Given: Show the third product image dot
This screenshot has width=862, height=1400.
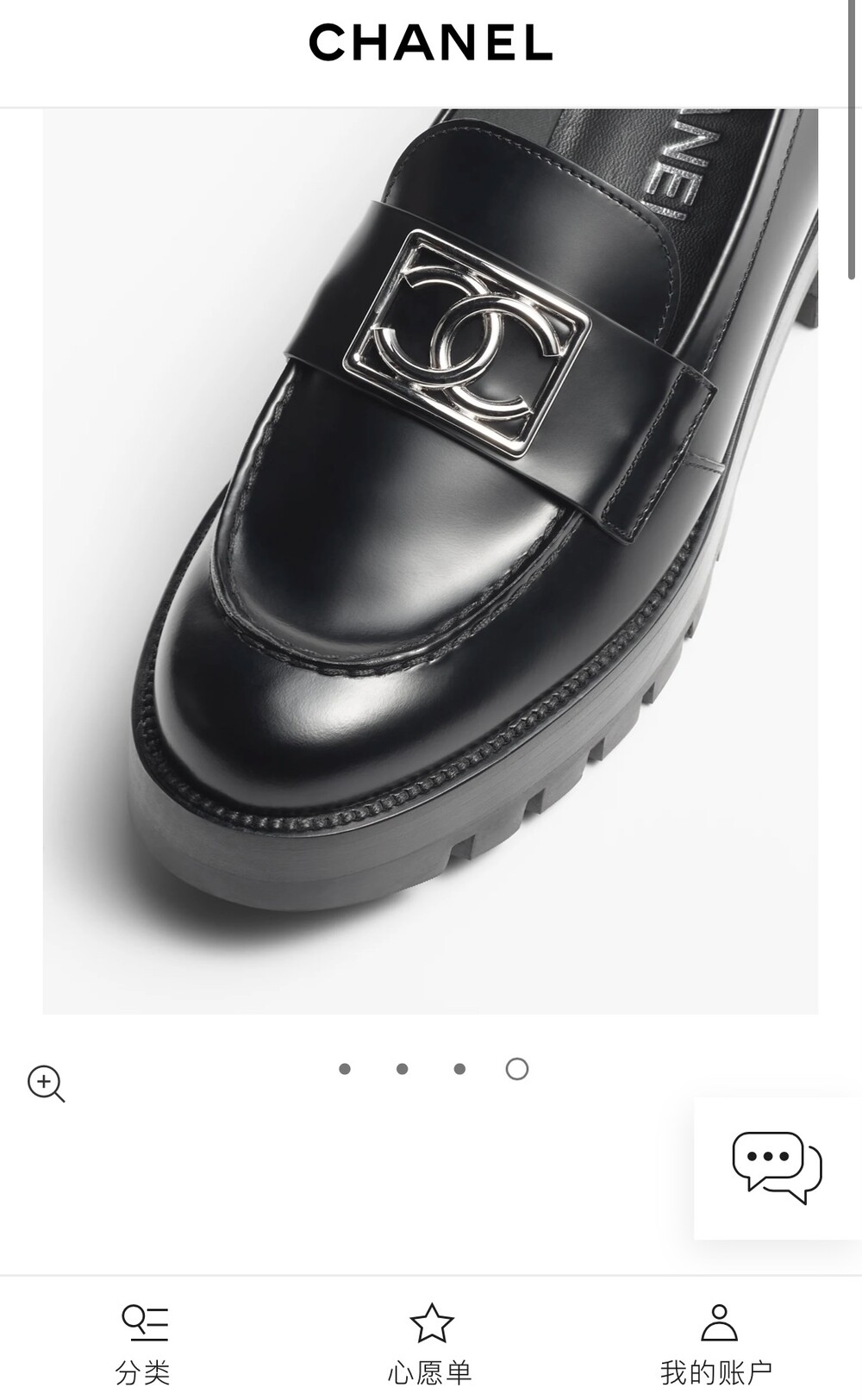Looking at the screenshot, I should (x=459, y=1069).
